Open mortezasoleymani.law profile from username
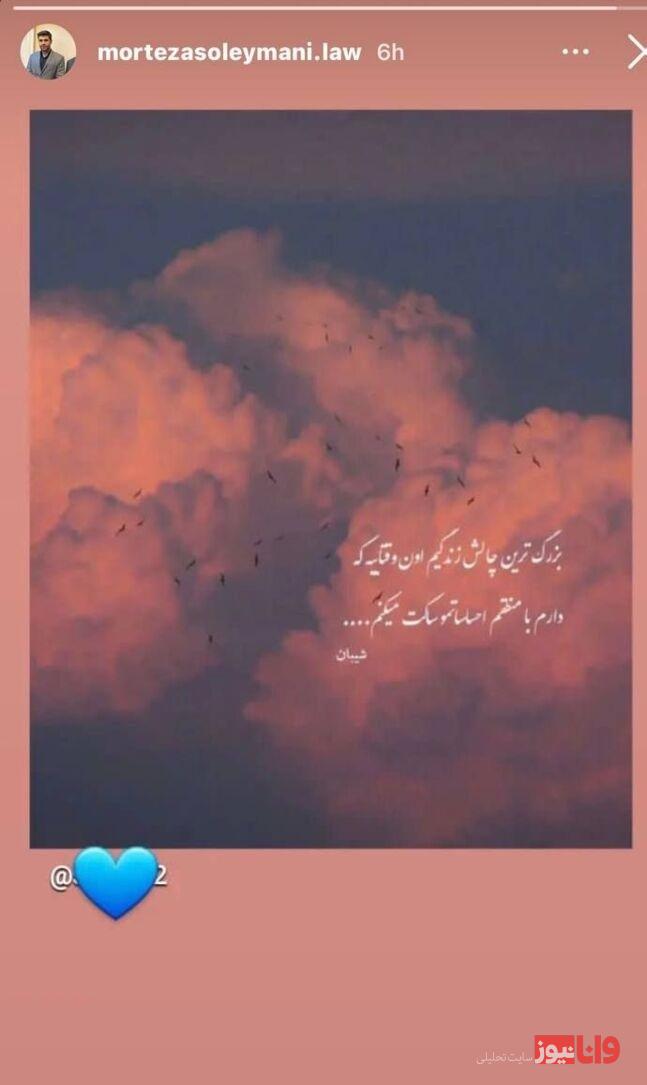 [x=229, y=53]
